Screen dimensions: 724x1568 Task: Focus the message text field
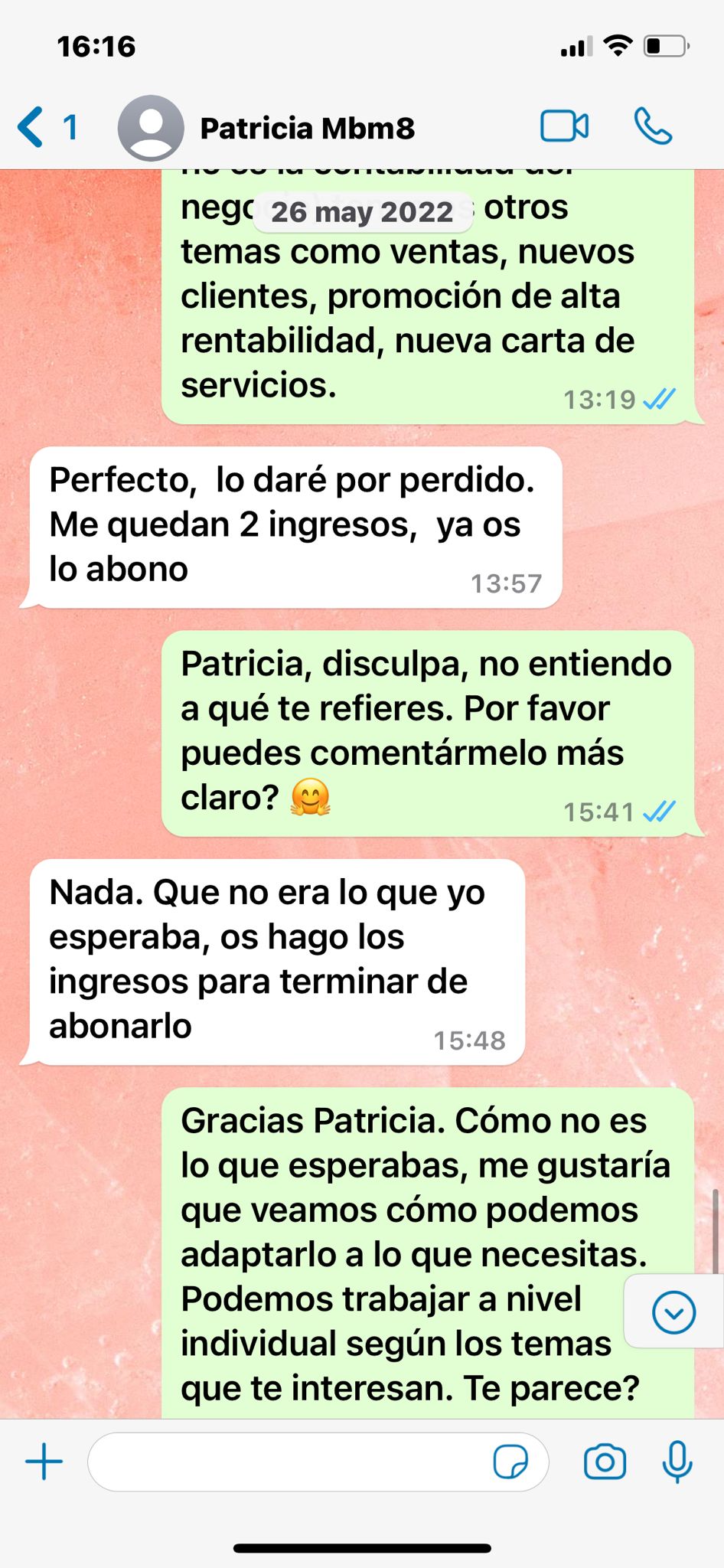pyautogui.click(x=291, y=1462)
